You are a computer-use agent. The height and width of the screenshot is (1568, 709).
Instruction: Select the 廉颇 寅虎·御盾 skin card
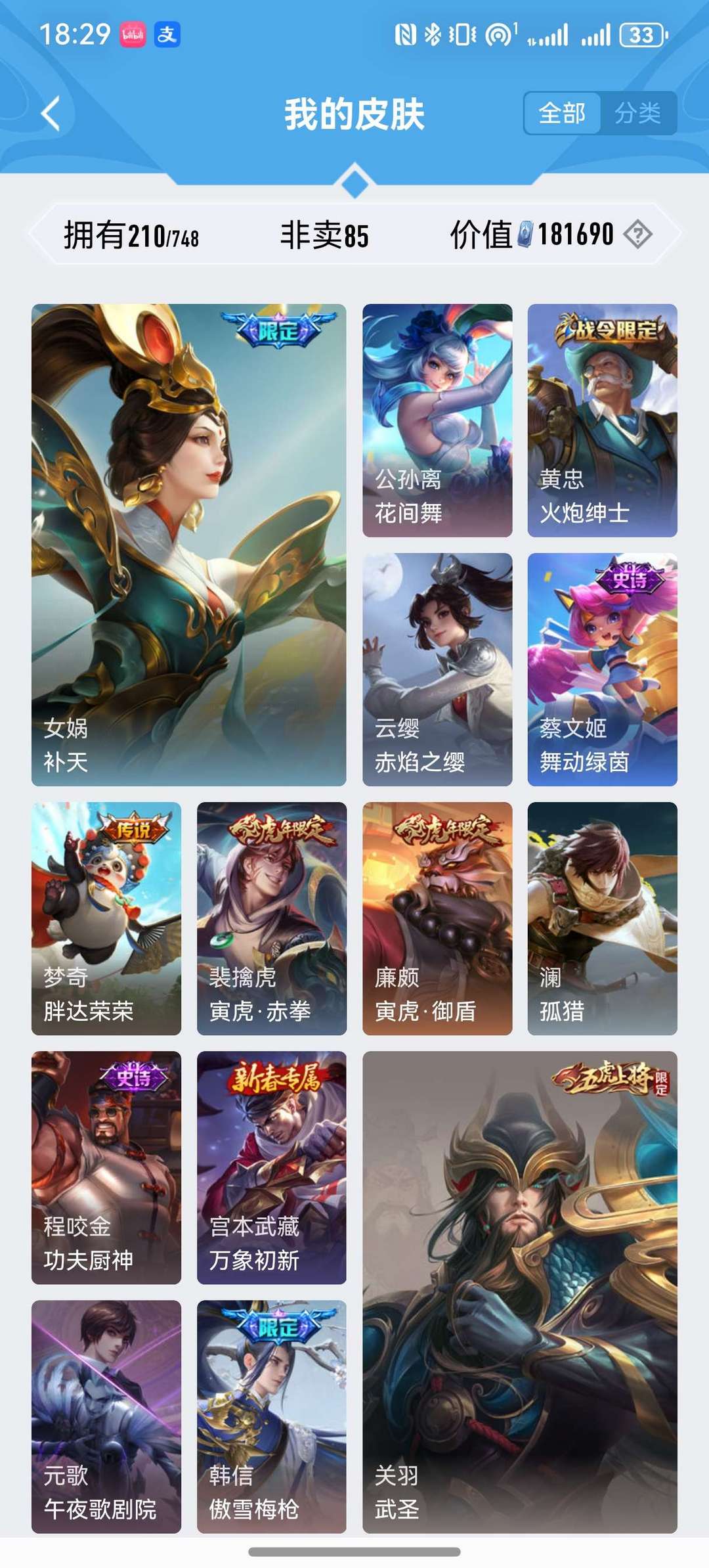(x=437, y=918)
